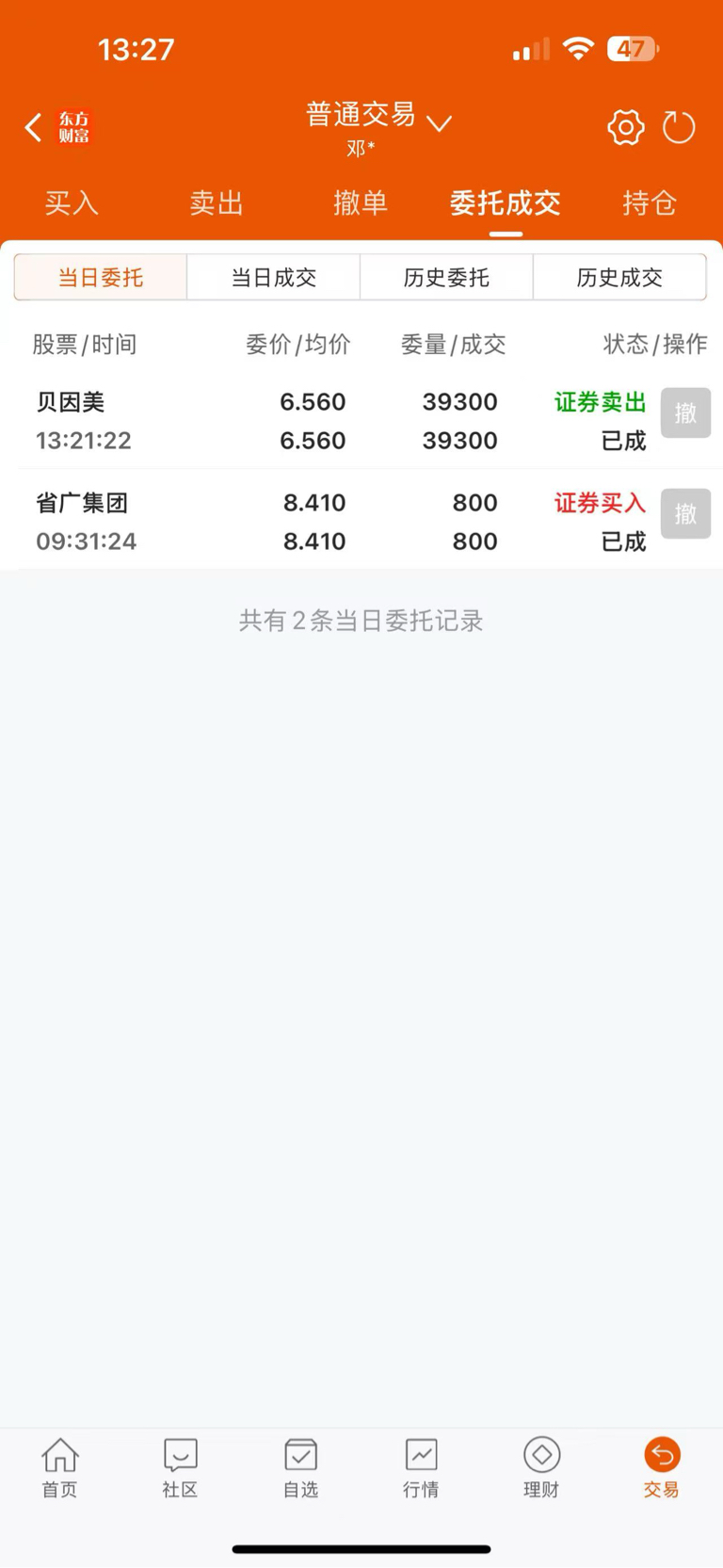Image resolution: width=723 pixels, height=1568 pixels.
Task: View the 持仓 tab
Action: click(650, 202)
